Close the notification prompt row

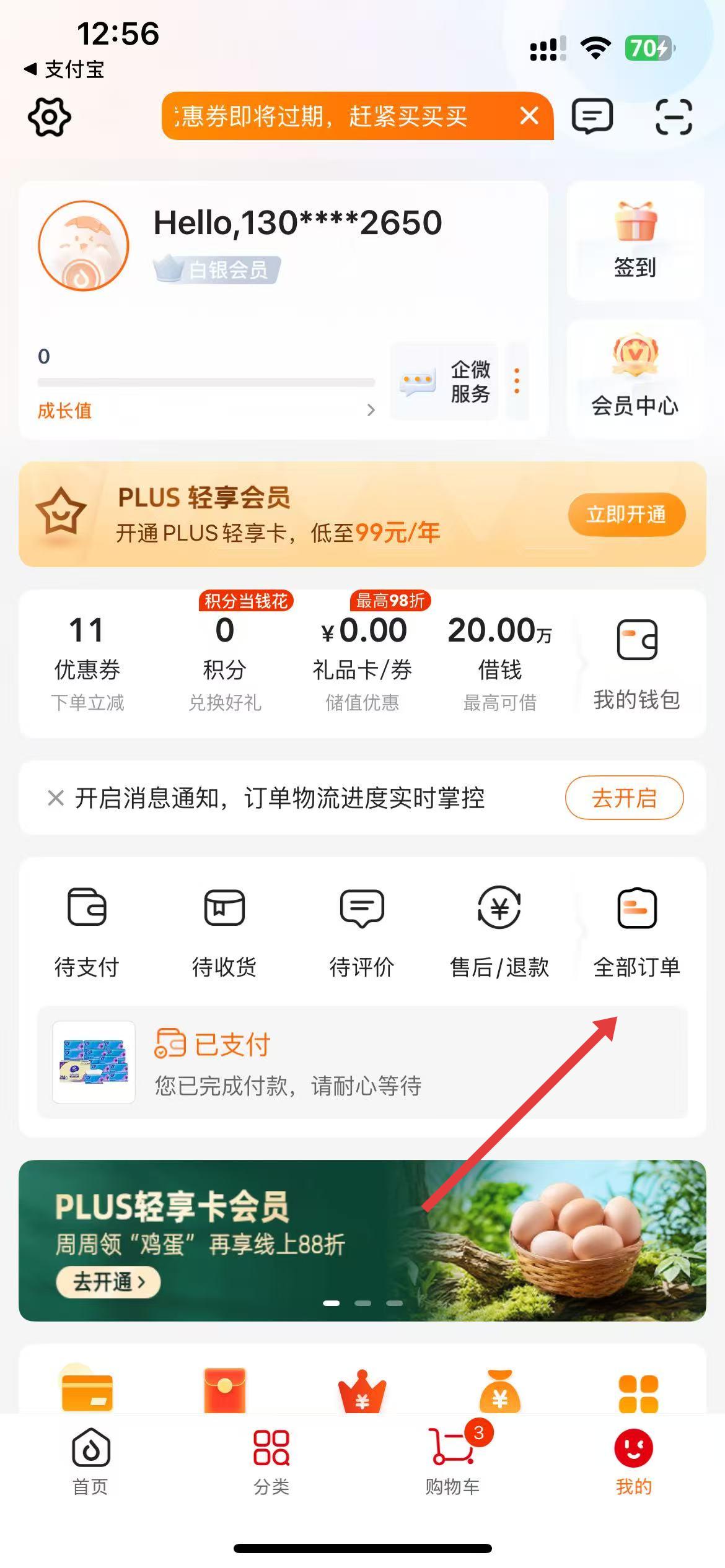pos(56,798)
